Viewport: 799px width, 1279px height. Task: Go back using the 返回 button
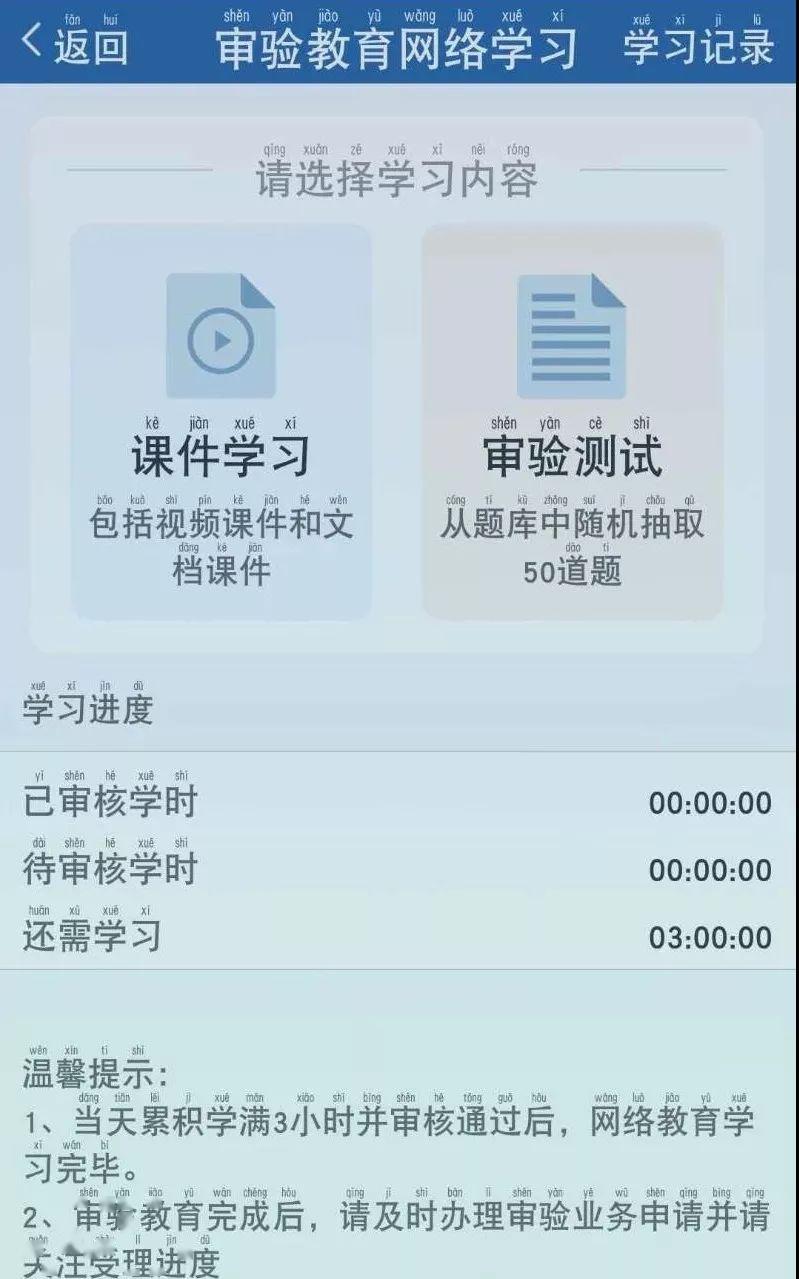coord(76,42)
